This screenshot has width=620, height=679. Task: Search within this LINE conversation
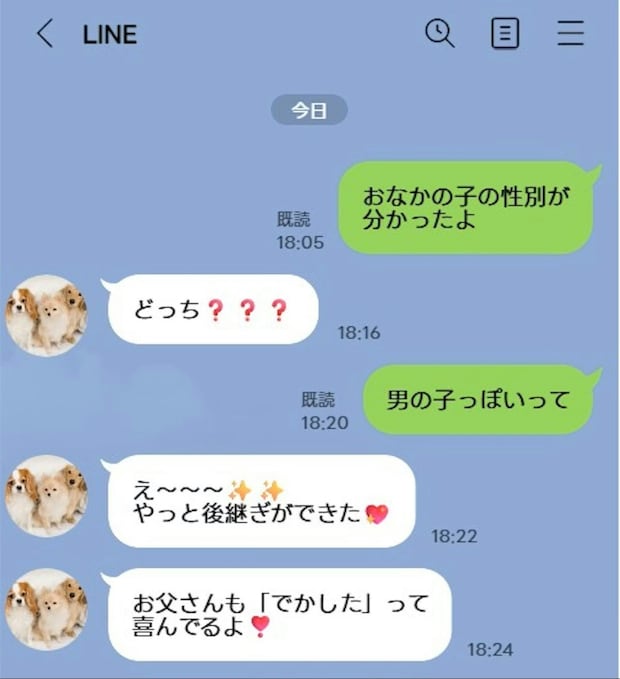point(439,33)
